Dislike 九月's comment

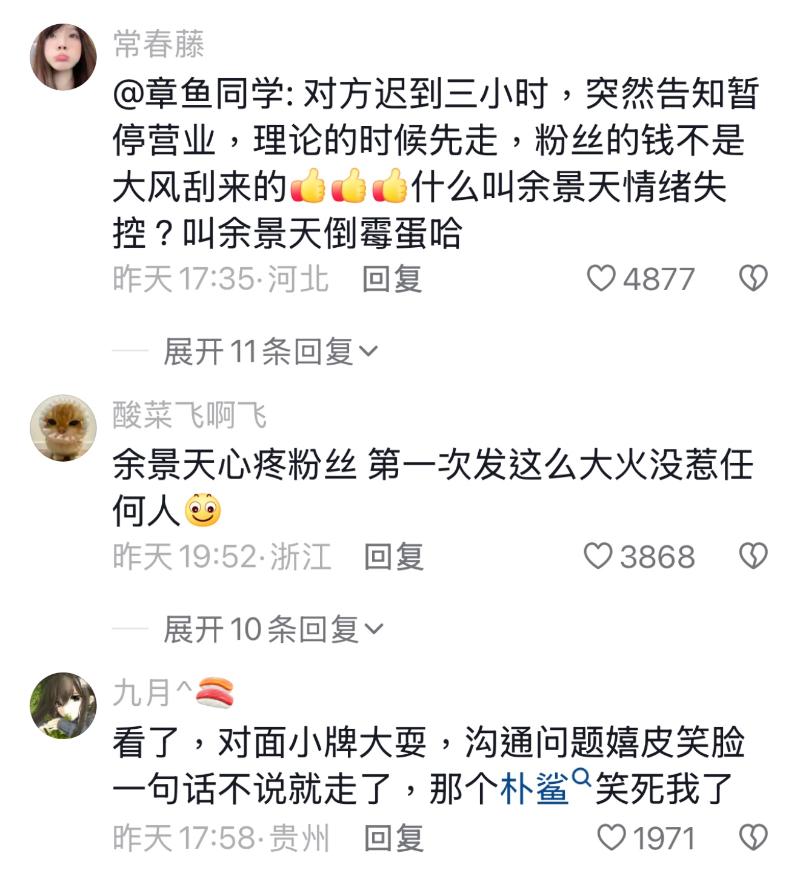point(753,837)
